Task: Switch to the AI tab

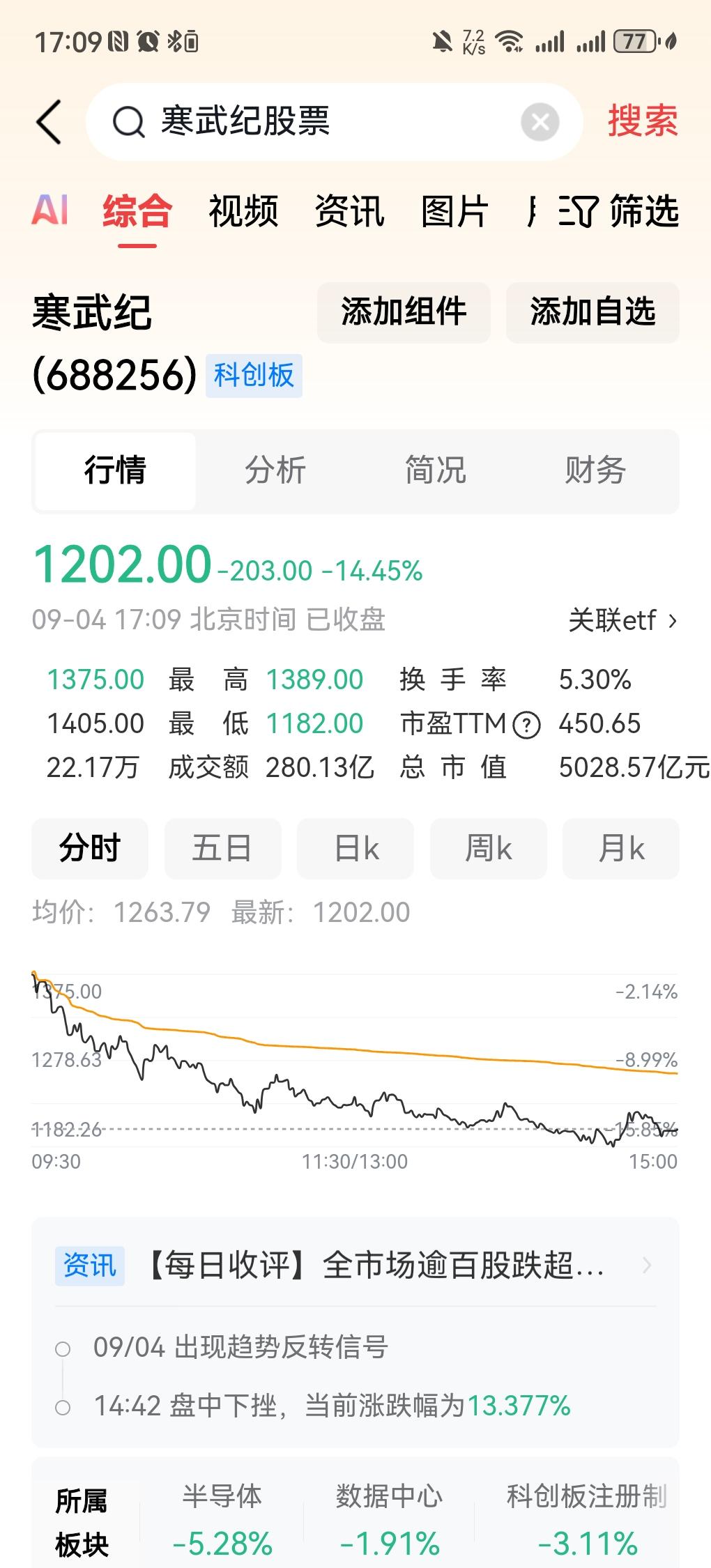Action: (50, 210)
